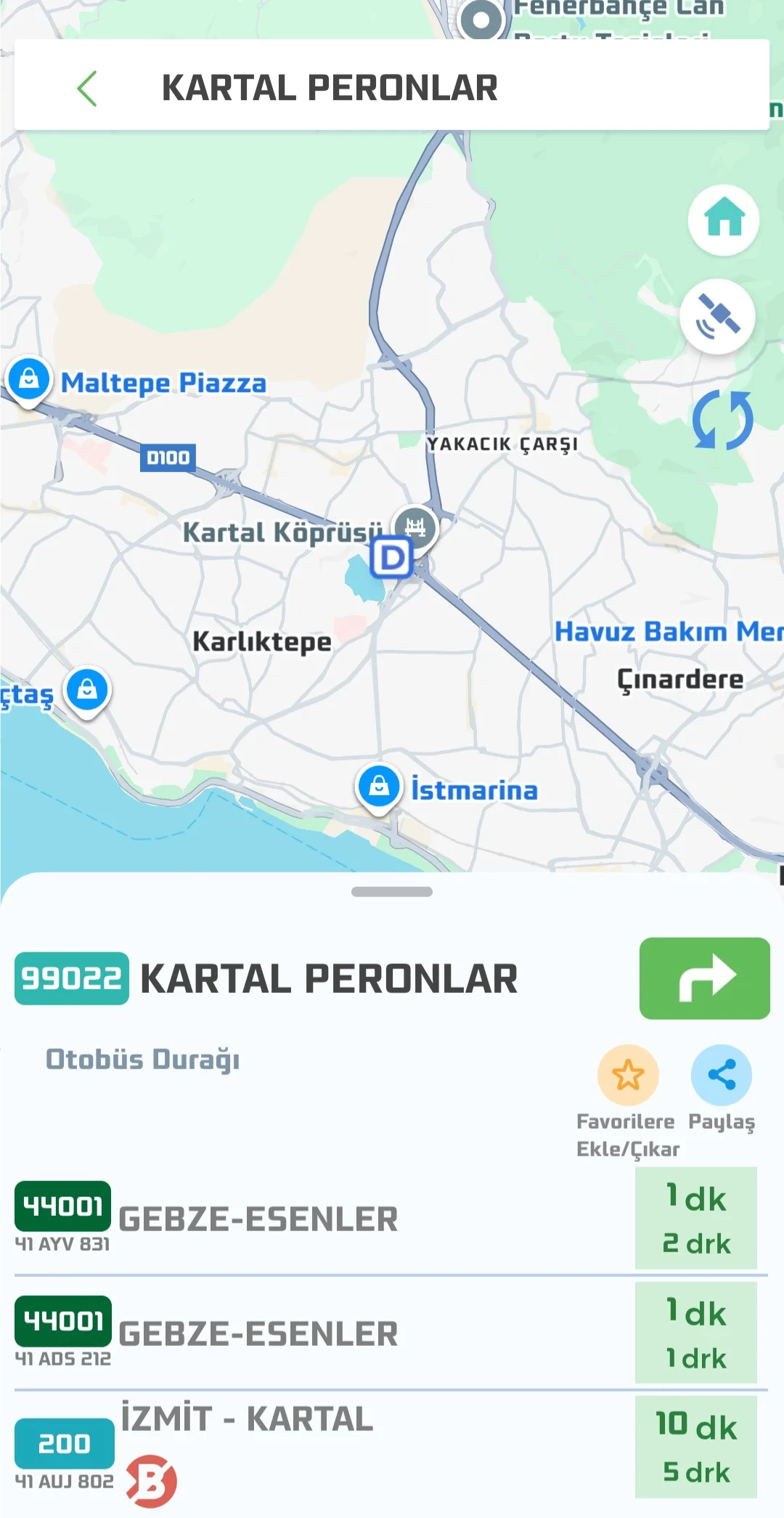Select the 99022 stop code badge

(71, 977)
